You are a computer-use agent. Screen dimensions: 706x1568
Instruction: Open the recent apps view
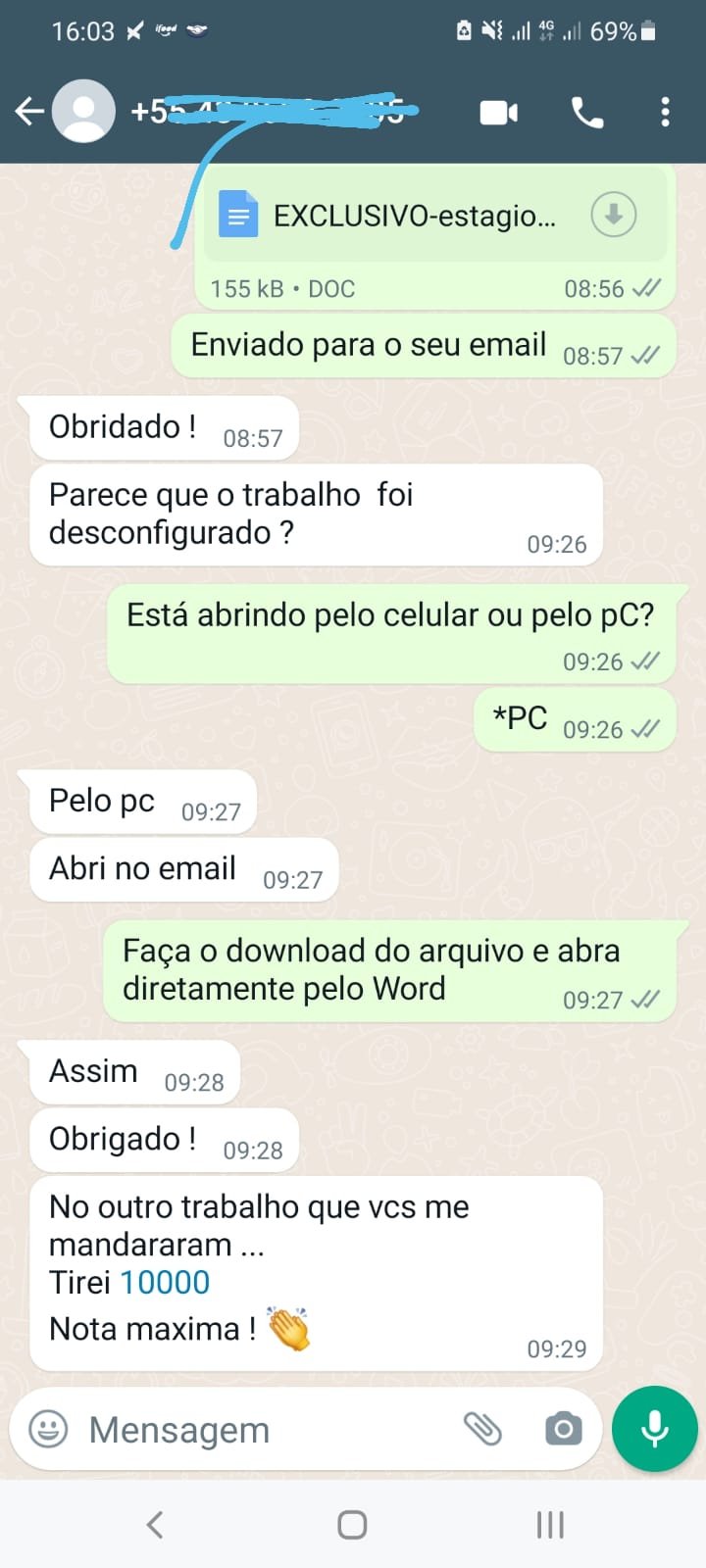pos(550,1524)
